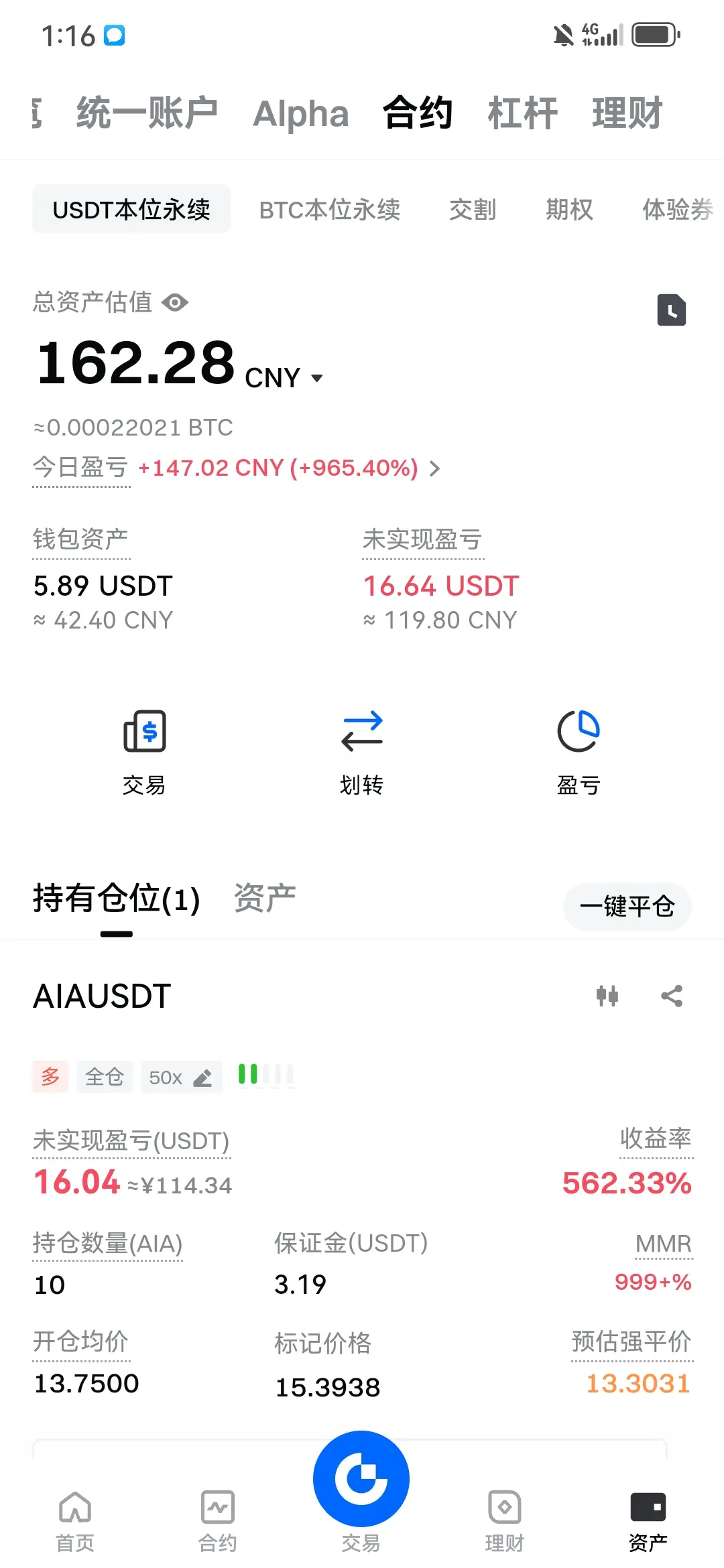Switch to the 理财 top tab
Viewport: 724px width, 1568px height.
[x=627, y=113]
